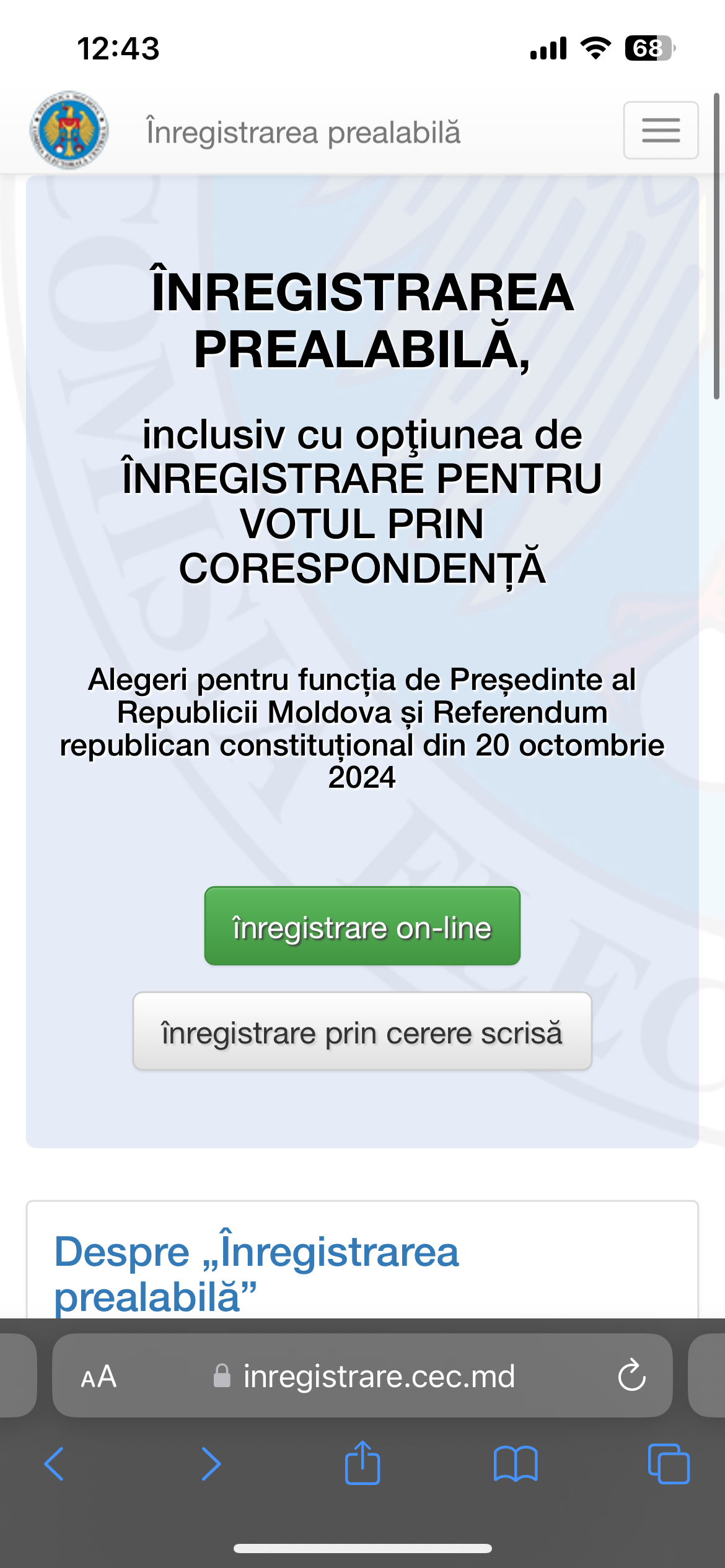This screenshot has width=725, height=1568.
Task: Go forward in browser history
Action: click(x=211, y=1464)
